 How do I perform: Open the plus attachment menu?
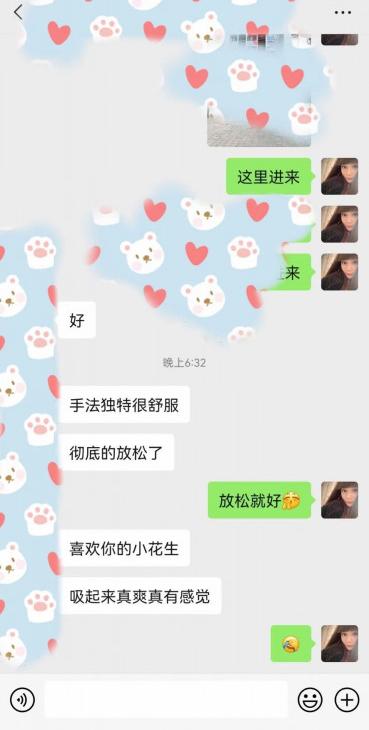[347, 699]
